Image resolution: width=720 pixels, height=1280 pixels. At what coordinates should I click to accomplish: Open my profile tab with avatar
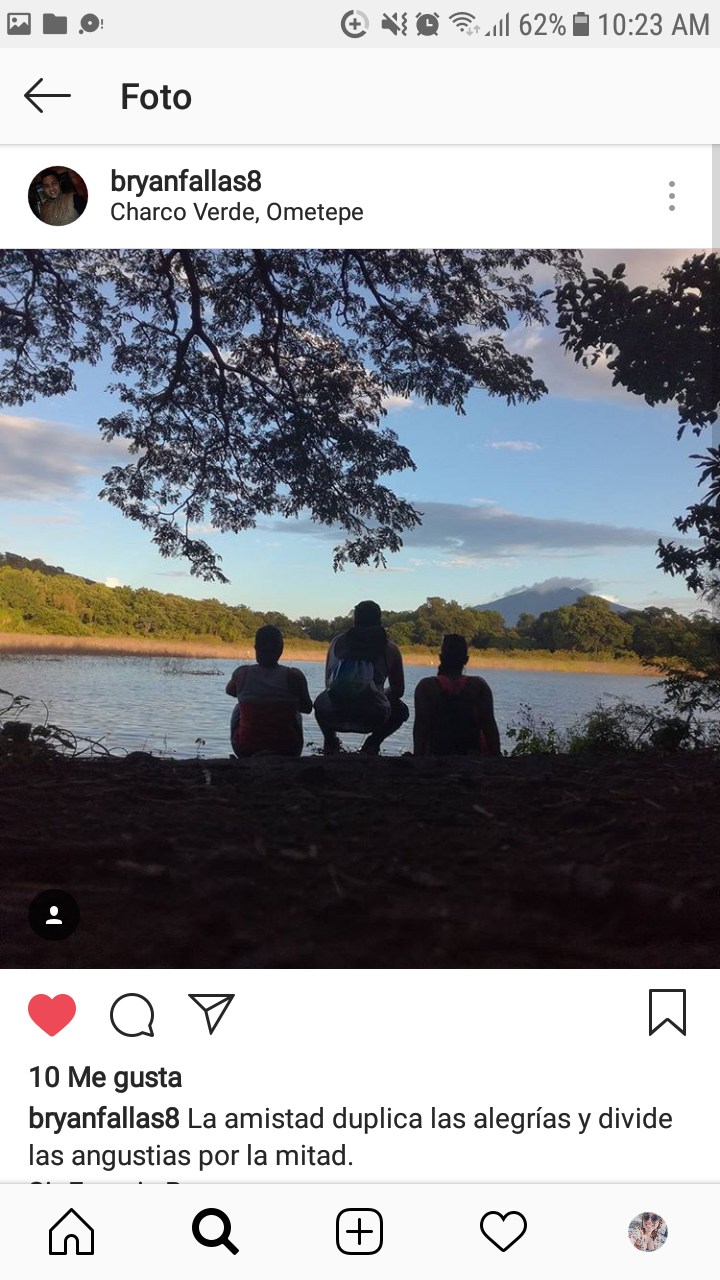648,1232
